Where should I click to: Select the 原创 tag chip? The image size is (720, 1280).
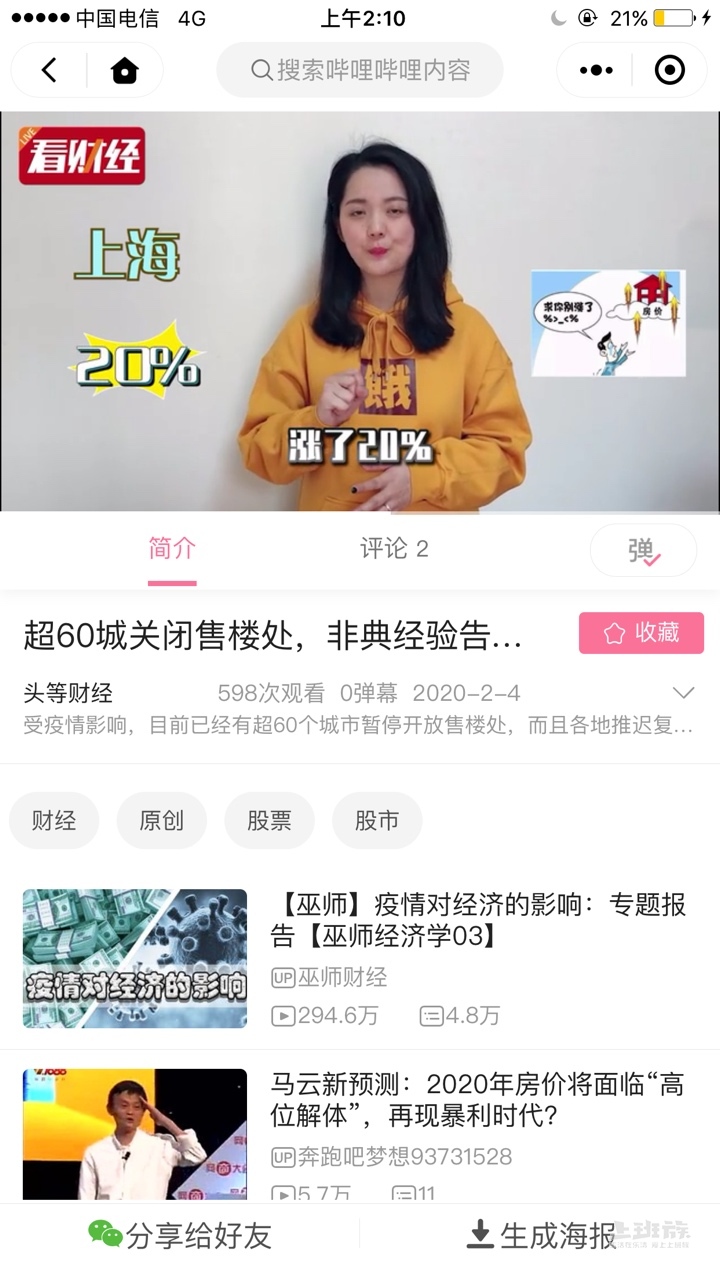161,821
